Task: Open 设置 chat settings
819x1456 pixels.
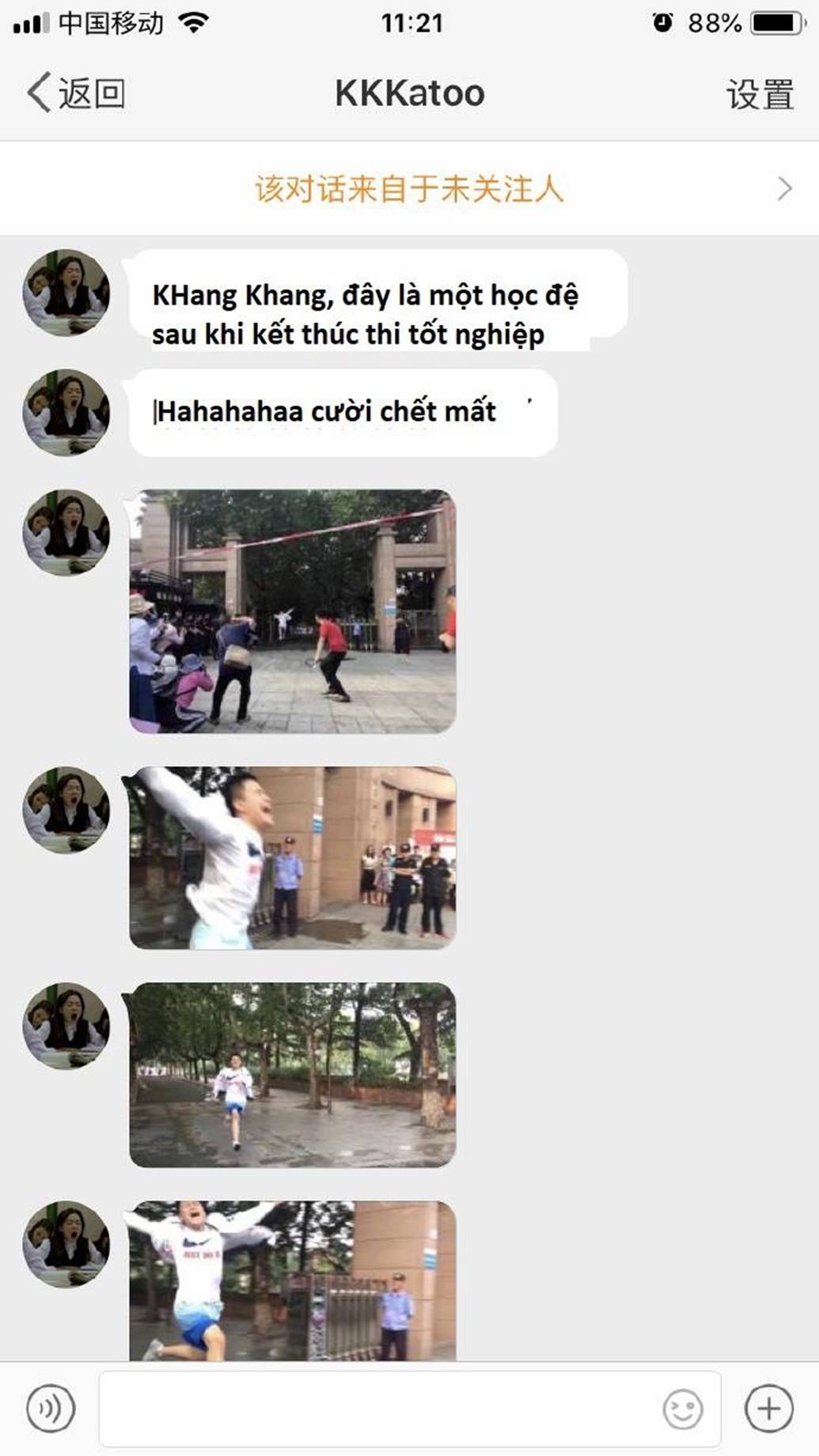Action: point(760,94)
